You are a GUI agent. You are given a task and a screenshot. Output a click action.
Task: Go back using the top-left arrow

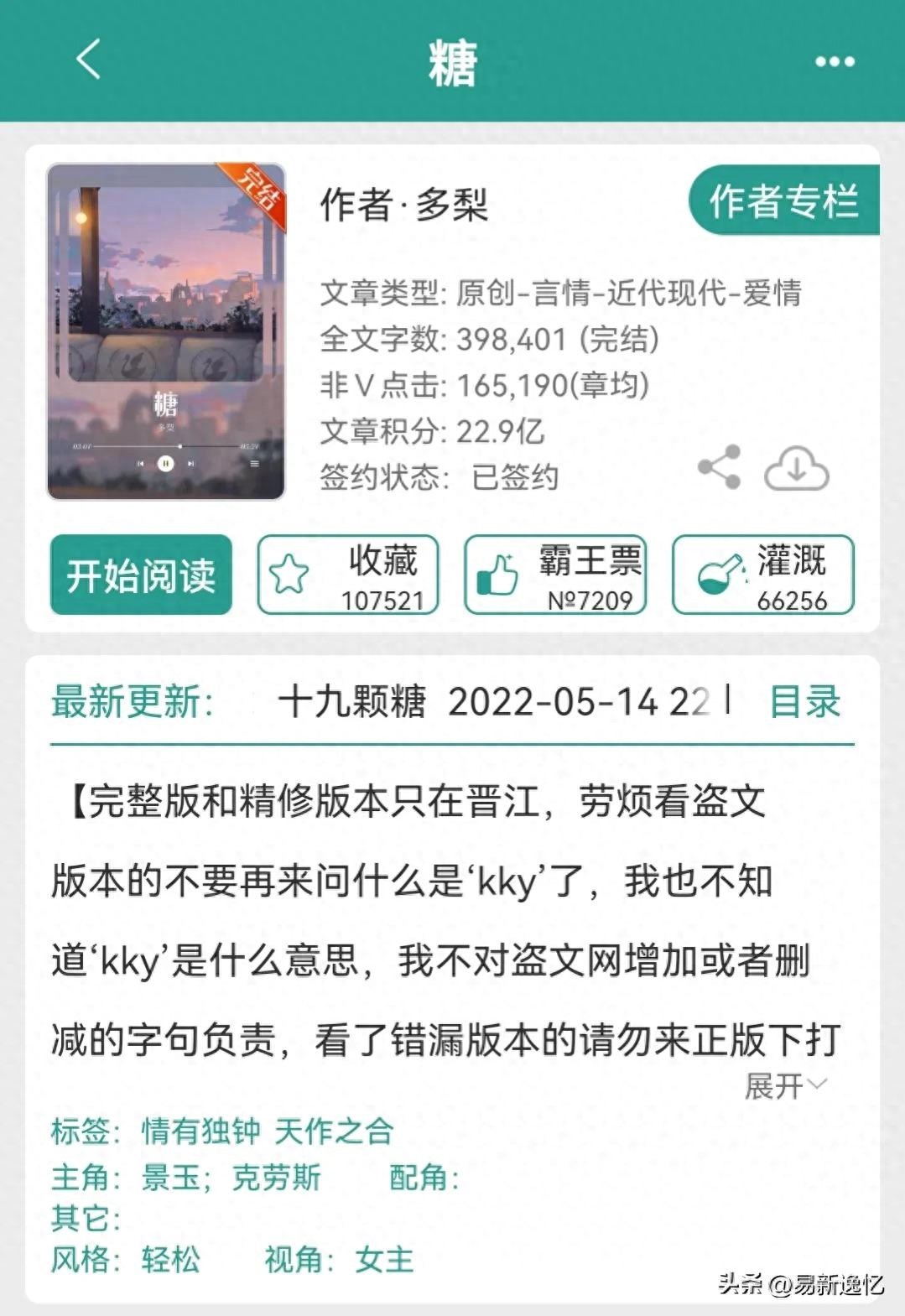click(89, 60)
